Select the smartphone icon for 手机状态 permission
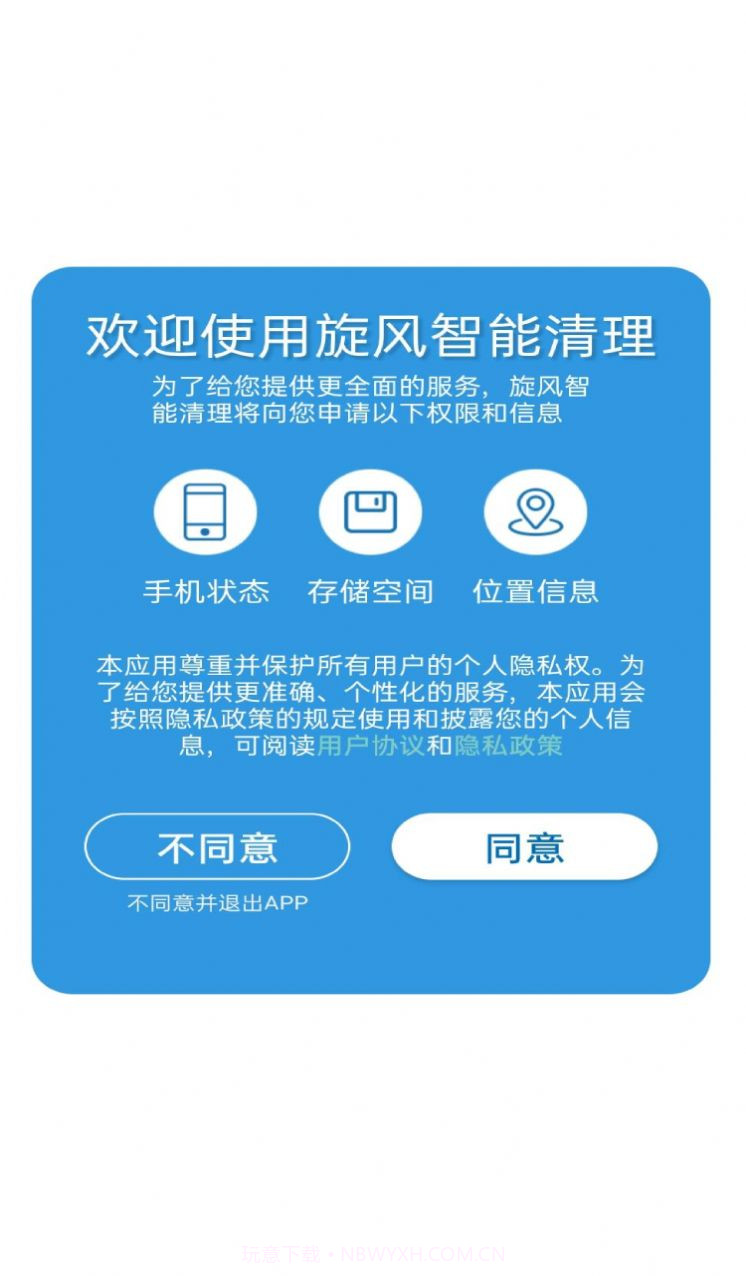The height and width of the screenshot is (1276, 746). (x=205, y=510)
